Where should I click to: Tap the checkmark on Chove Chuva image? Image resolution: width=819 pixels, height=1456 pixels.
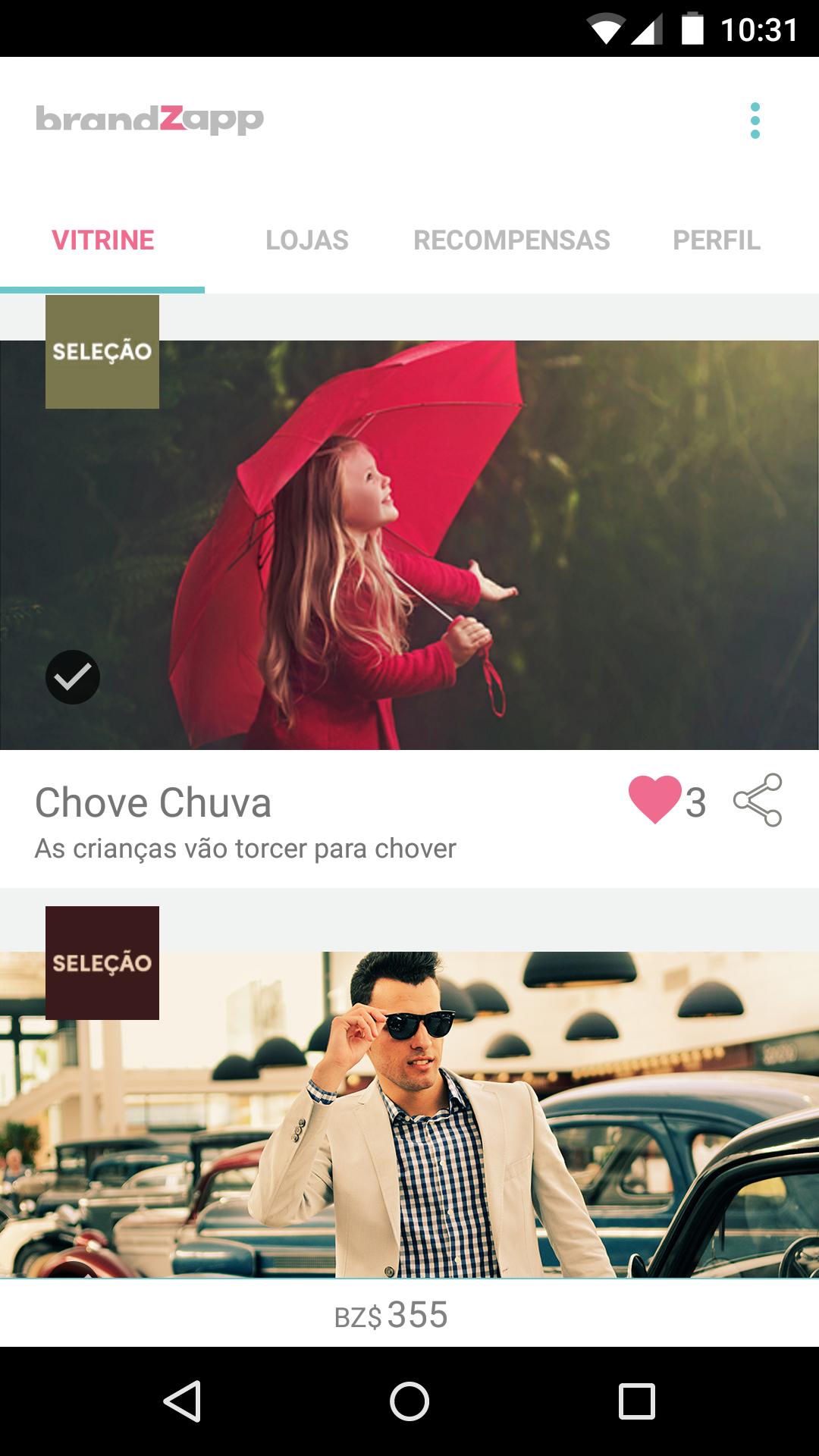coord(73,677)
